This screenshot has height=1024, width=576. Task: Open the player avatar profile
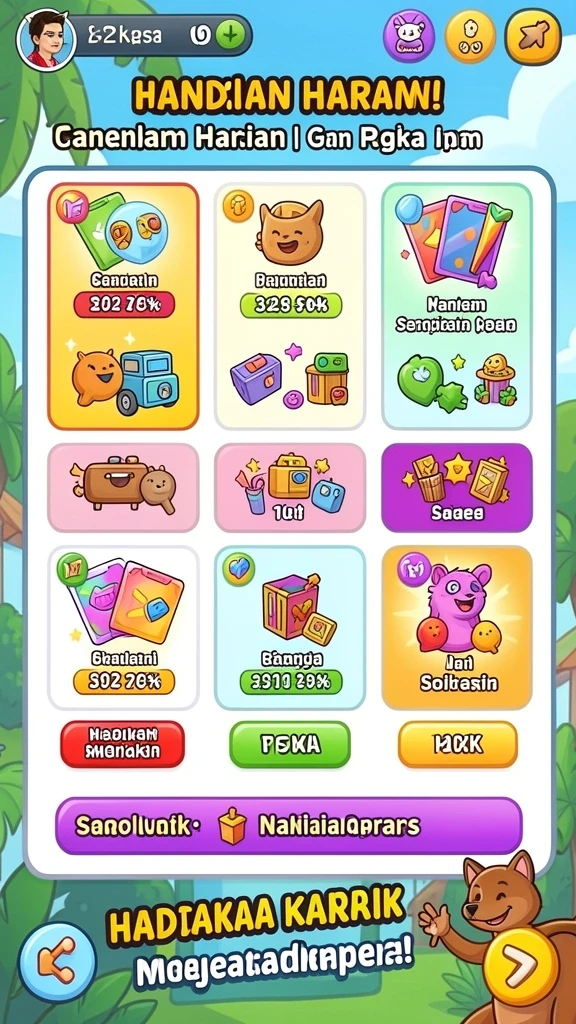coord(45,39)
